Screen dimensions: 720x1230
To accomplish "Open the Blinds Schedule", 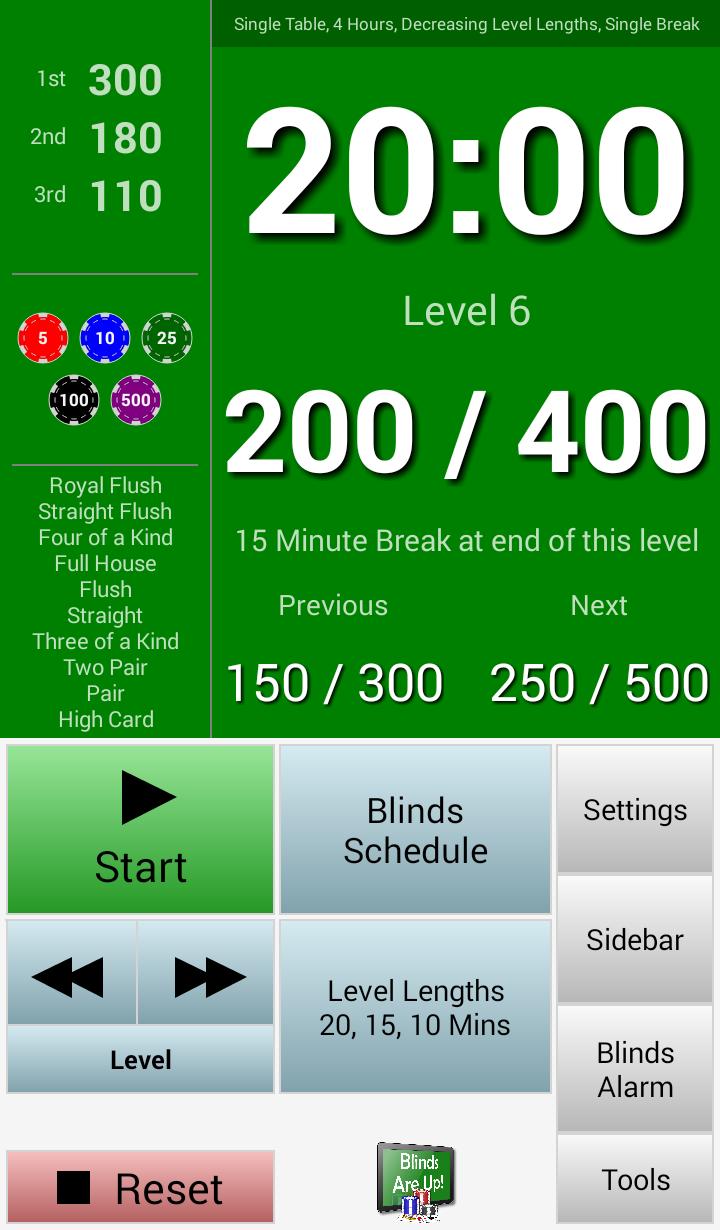I will click(x=415, y=829).
